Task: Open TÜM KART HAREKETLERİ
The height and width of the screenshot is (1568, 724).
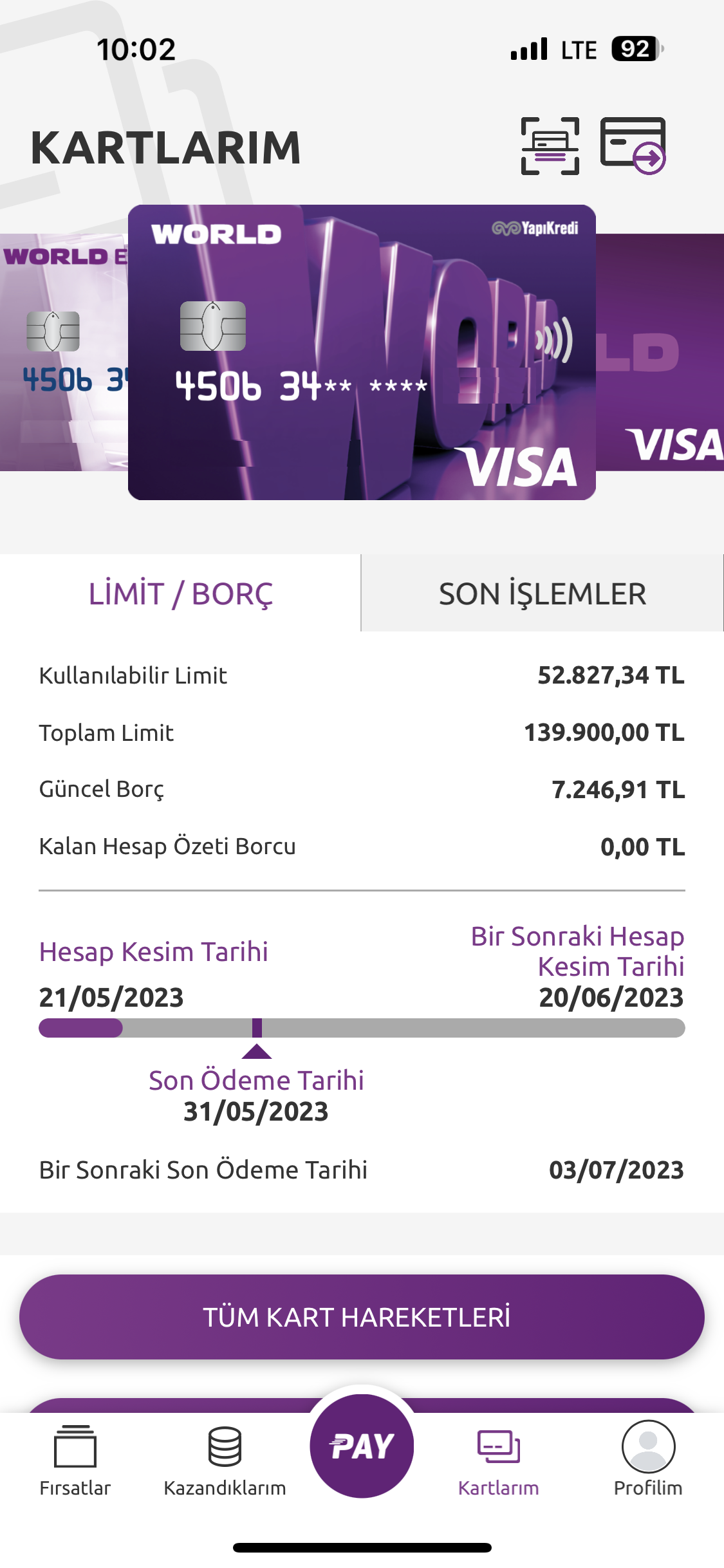Action: pos(362,1317)
